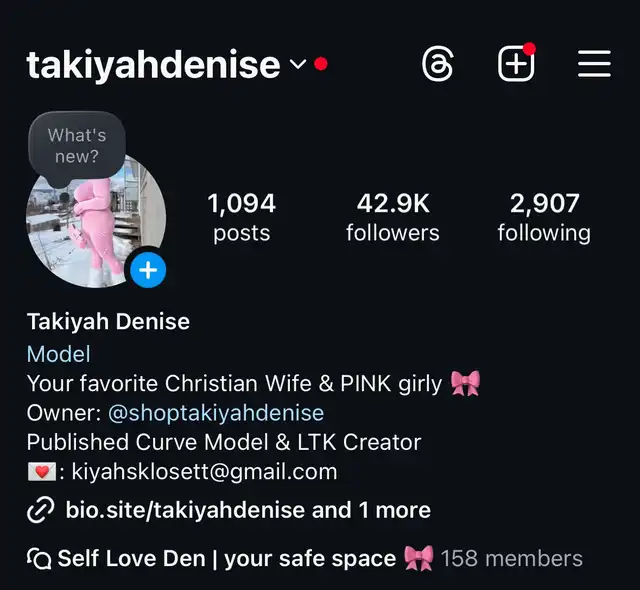View the 1,094 posts
This screenshot has width=640, height=590.
[242, 218]
